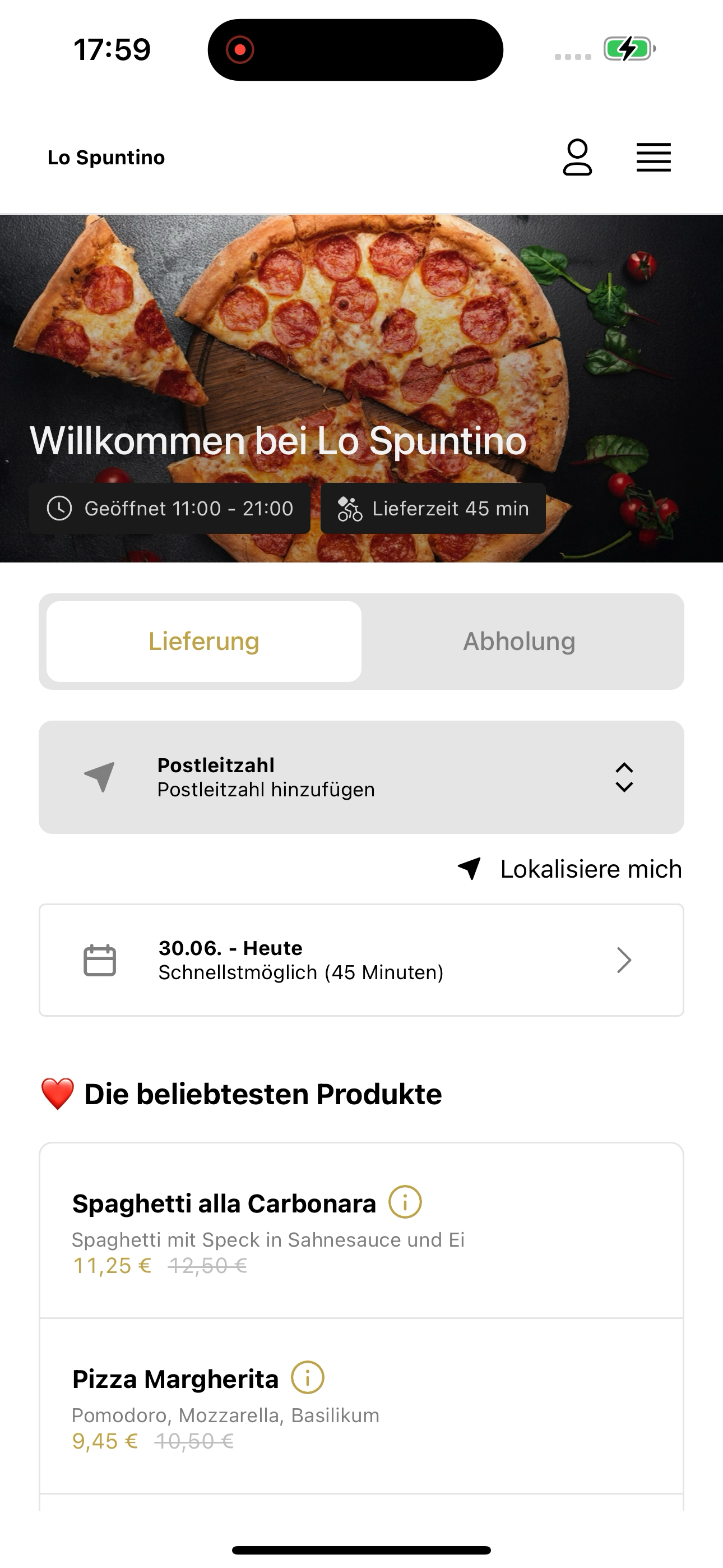Open the 30.06. - Heute delivery time row
The image size is (723, 1568).
(361, 960)
